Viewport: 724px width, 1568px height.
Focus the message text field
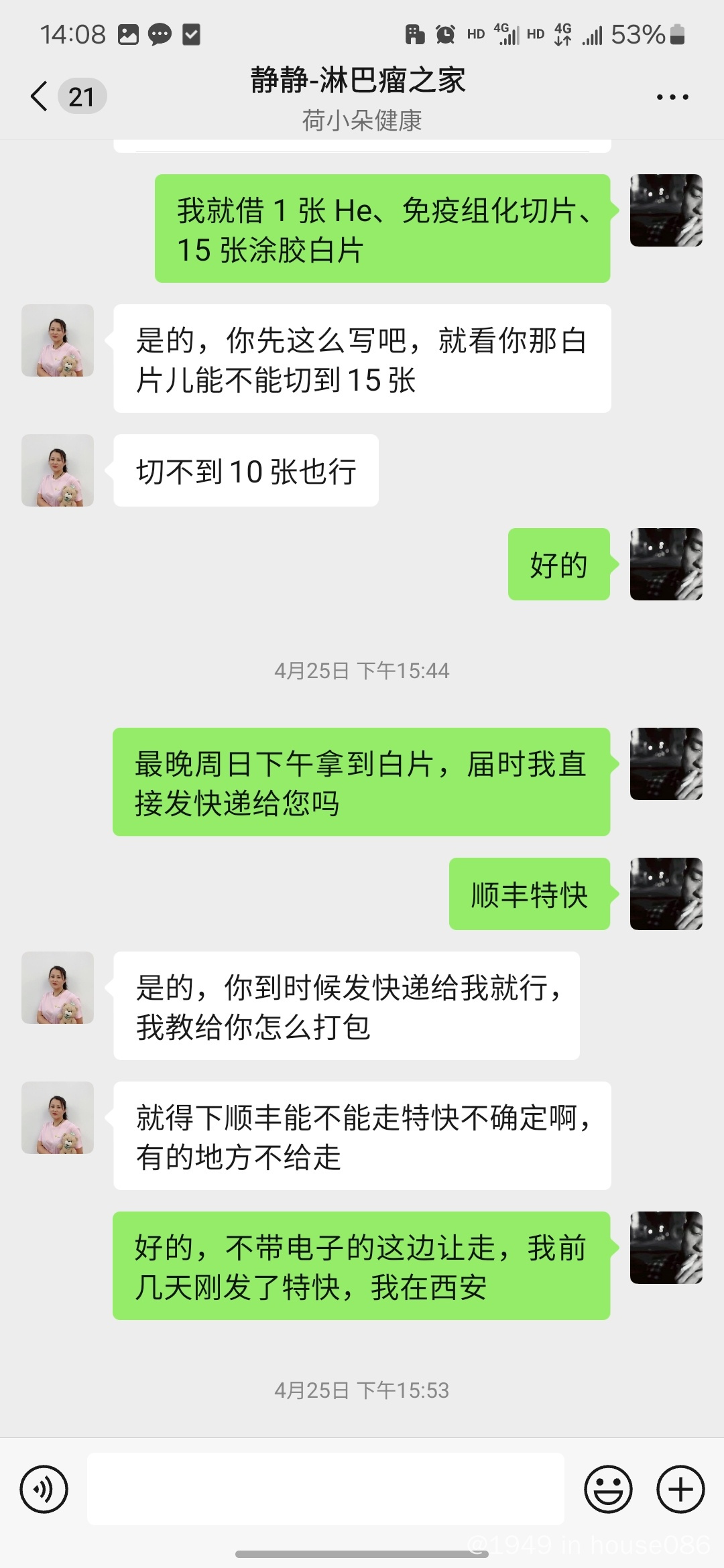(325, 1489)
